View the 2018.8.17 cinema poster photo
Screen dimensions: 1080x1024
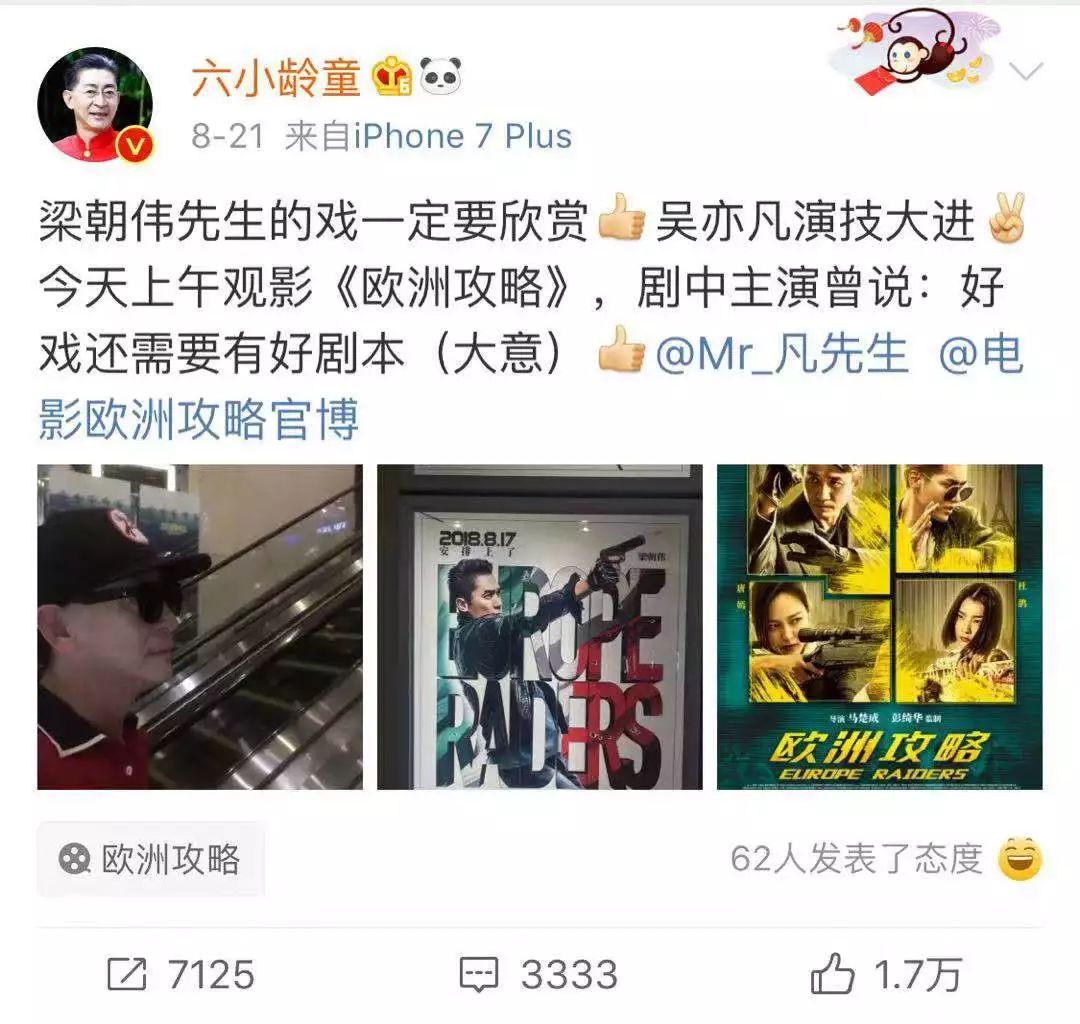540,627
